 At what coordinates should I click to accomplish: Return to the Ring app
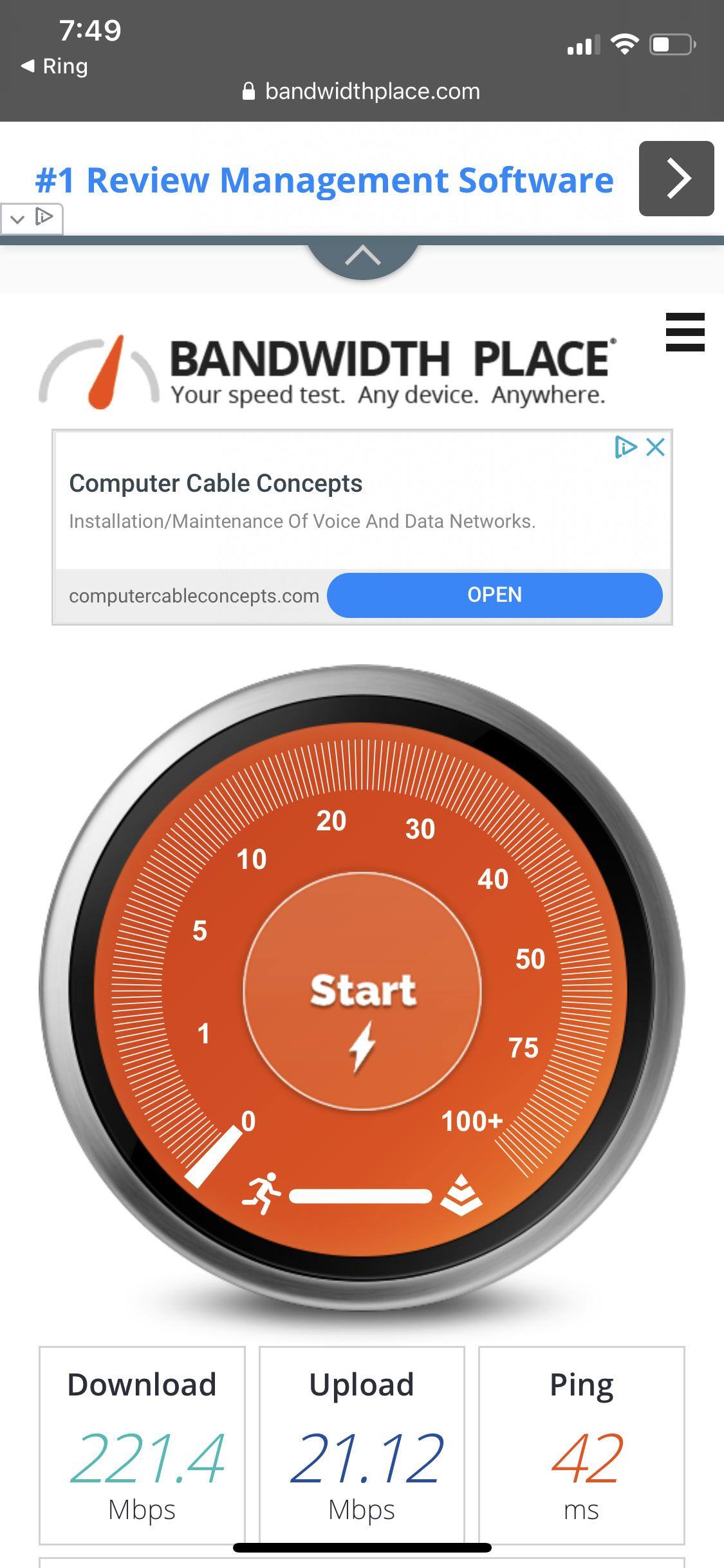point(55,66)
